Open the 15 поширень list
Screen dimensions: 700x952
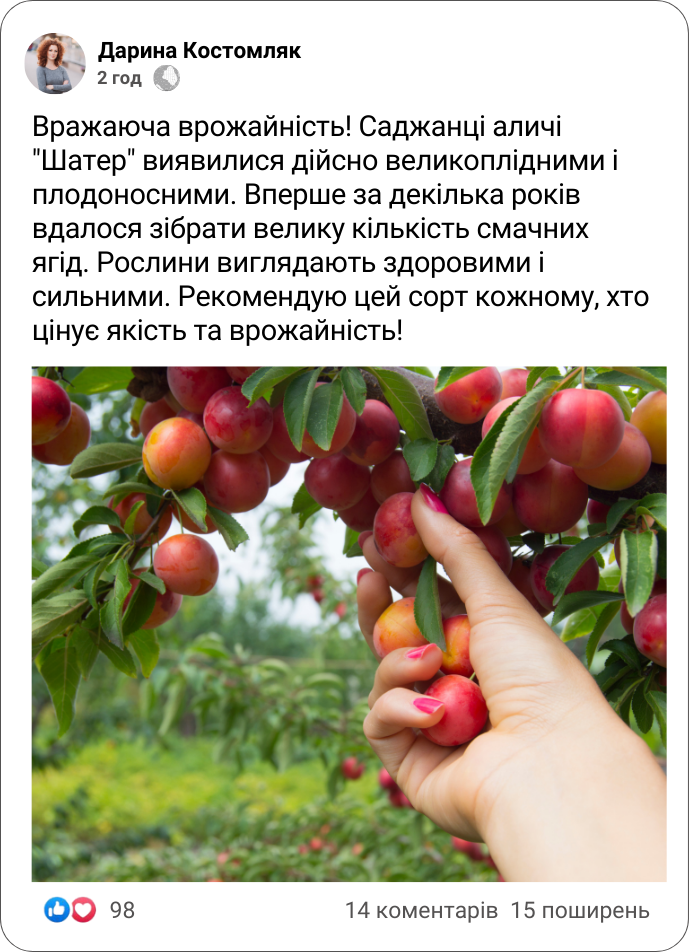click(x=580, y=911)
